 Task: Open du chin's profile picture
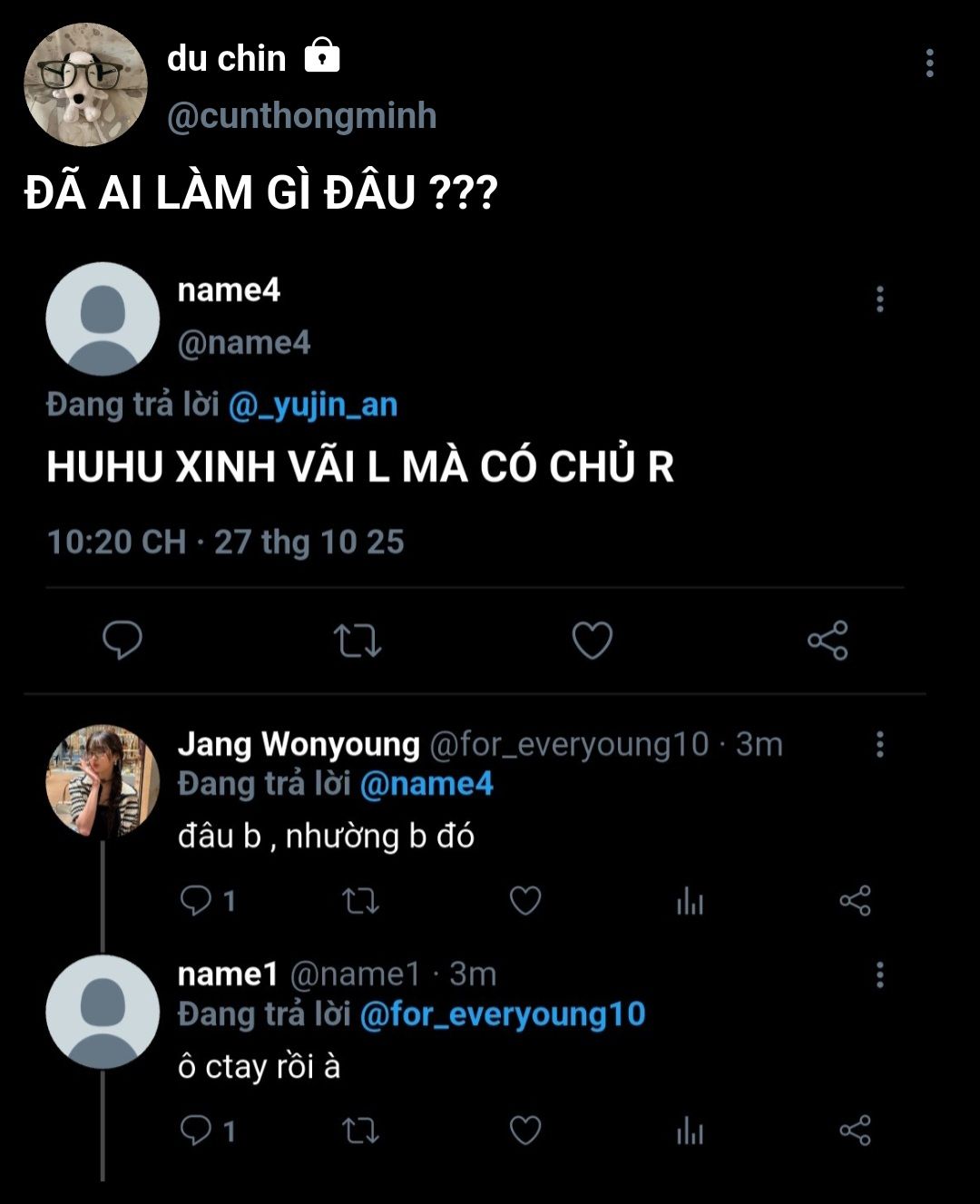click(84, 84)
